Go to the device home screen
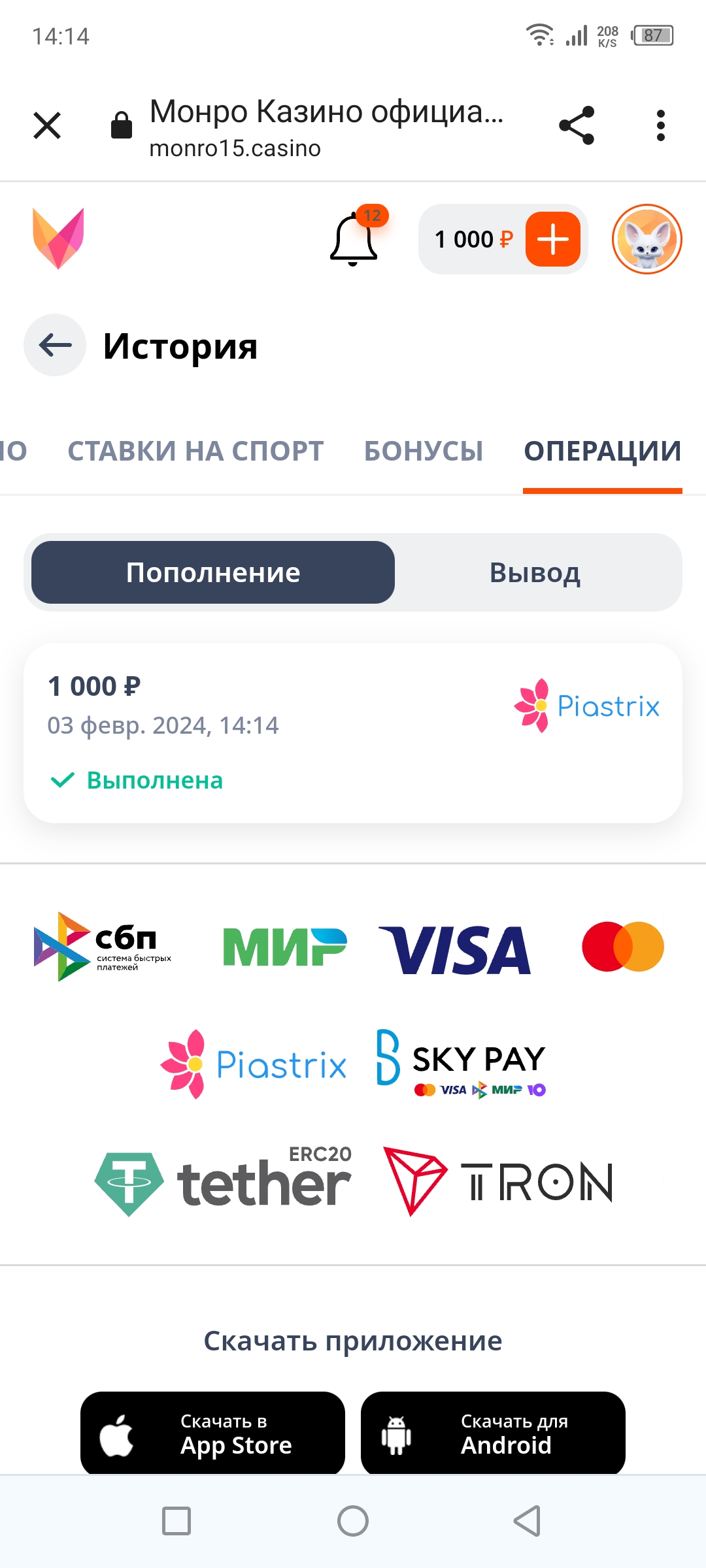Image resolution: width=706 pixels, height=1568 pixels. click(353, 1521)
